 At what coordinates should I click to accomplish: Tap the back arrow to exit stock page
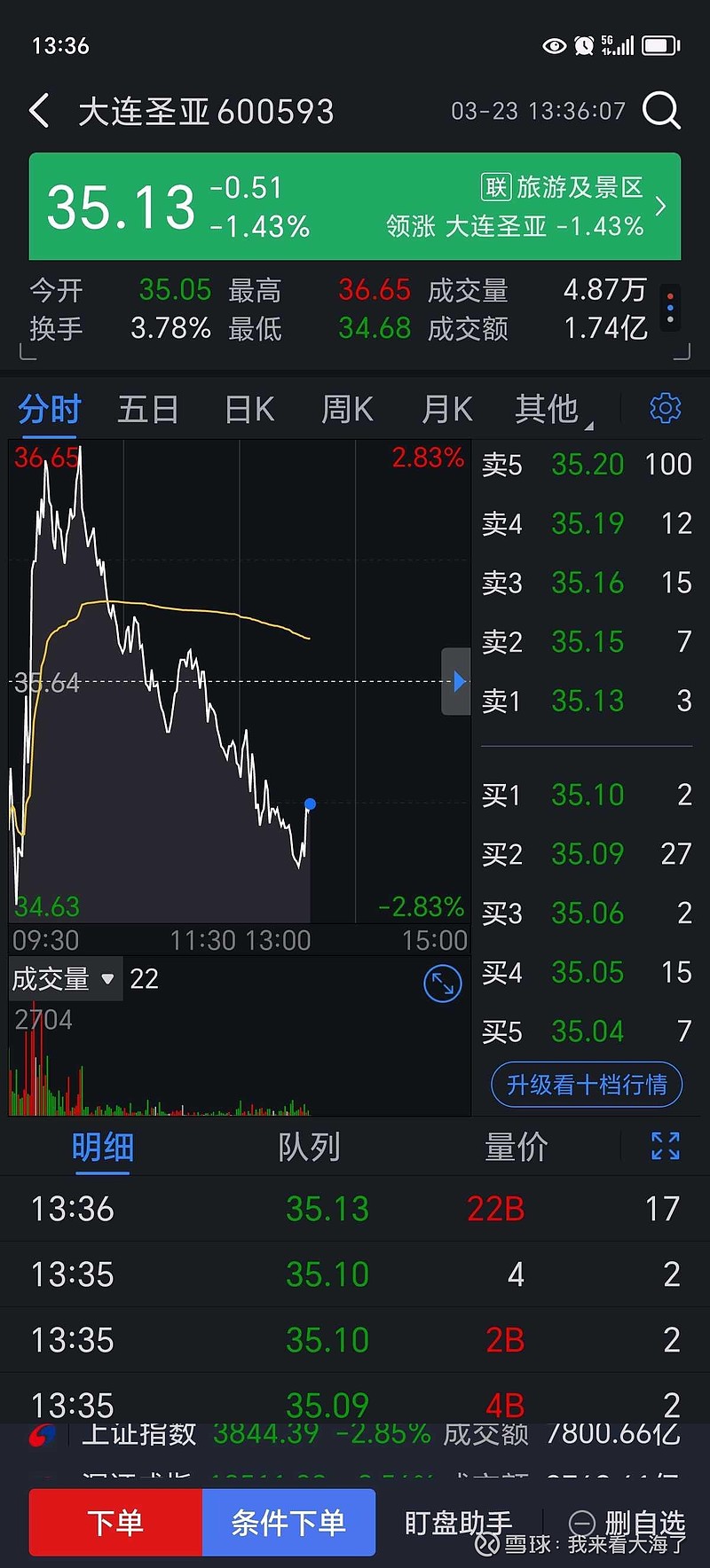[x=38, y=110]
